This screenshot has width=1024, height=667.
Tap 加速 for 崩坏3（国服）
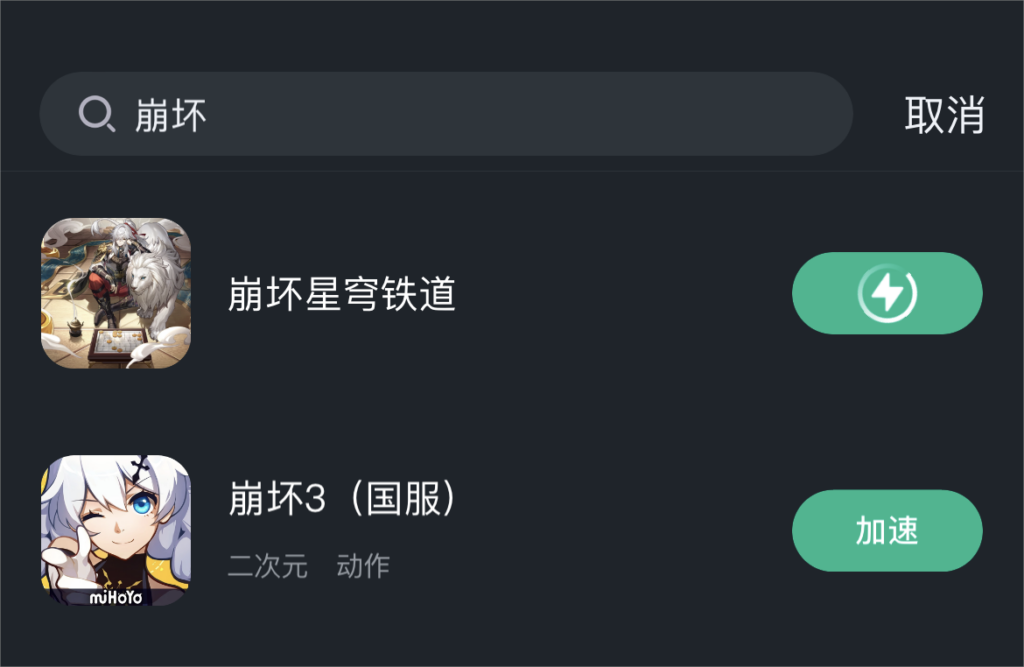[x=887, y=530]
